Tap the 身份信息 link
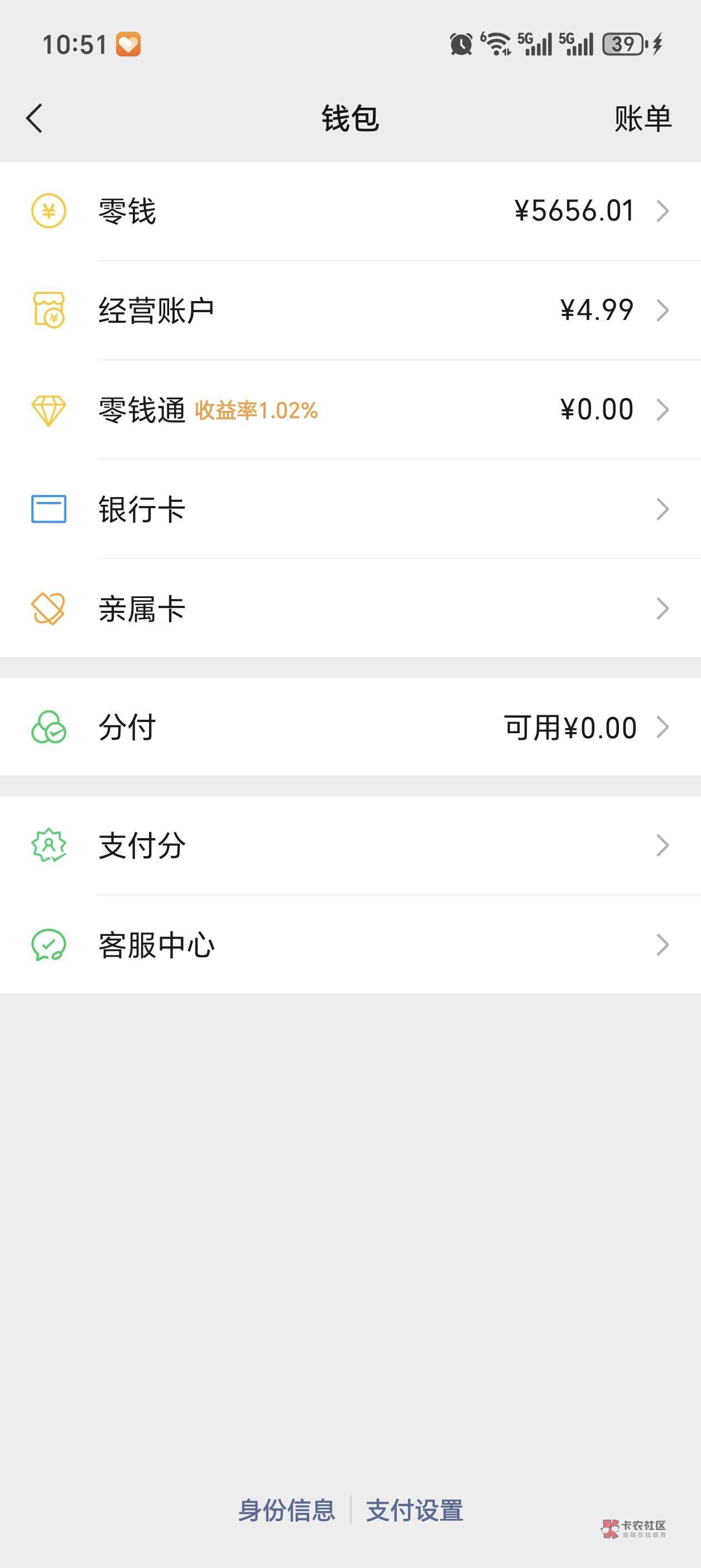This screenshot has width=701, height=1568. [287, 1510]
